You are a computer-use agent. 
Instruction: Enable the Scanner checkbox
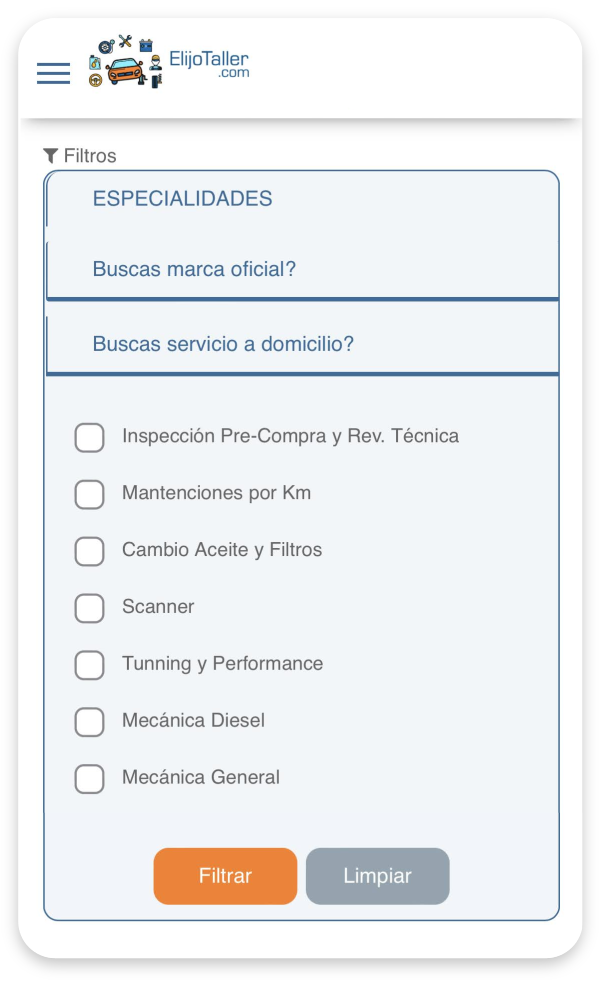click(90, 608)
